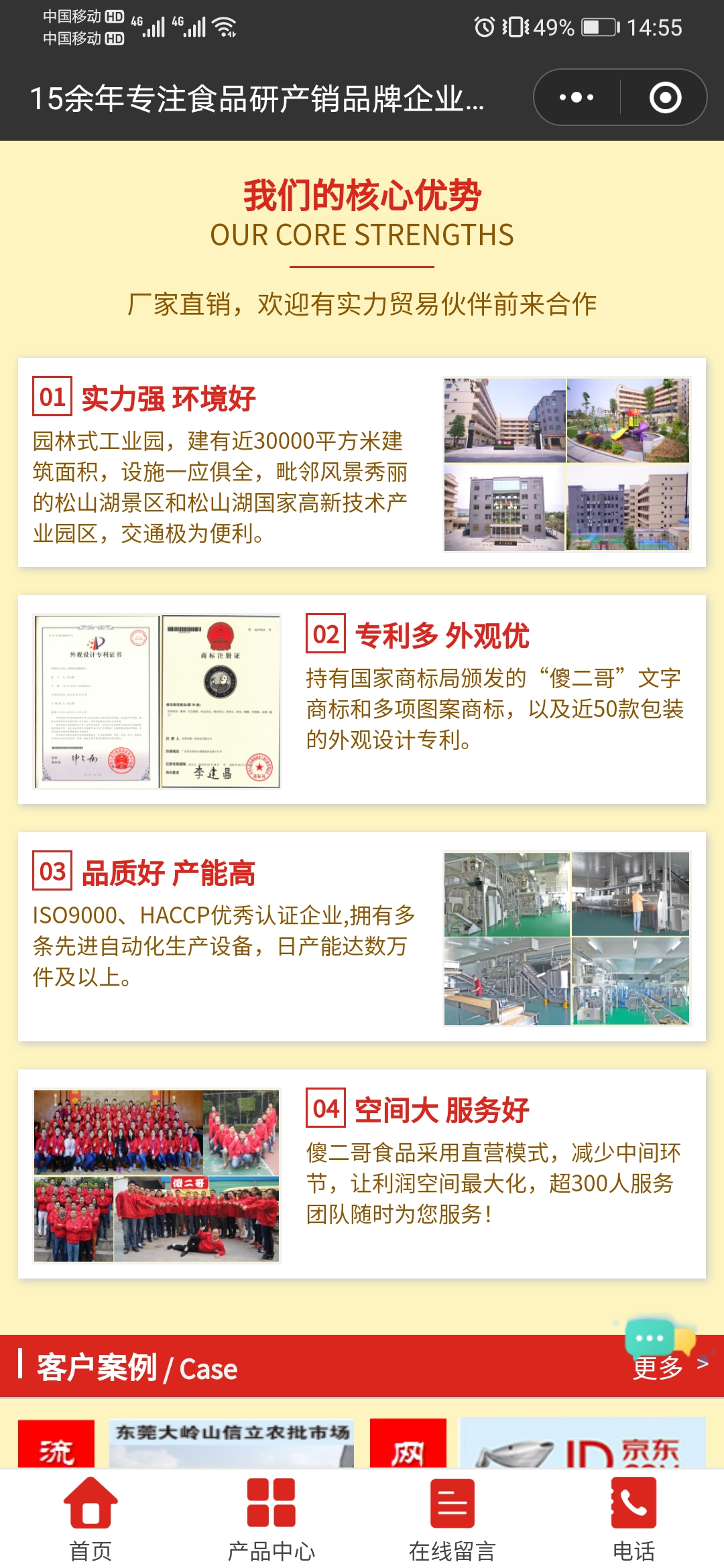724x1568 pixels.
Task: Go to the 首页 tab
Action: click(90, 1518)
